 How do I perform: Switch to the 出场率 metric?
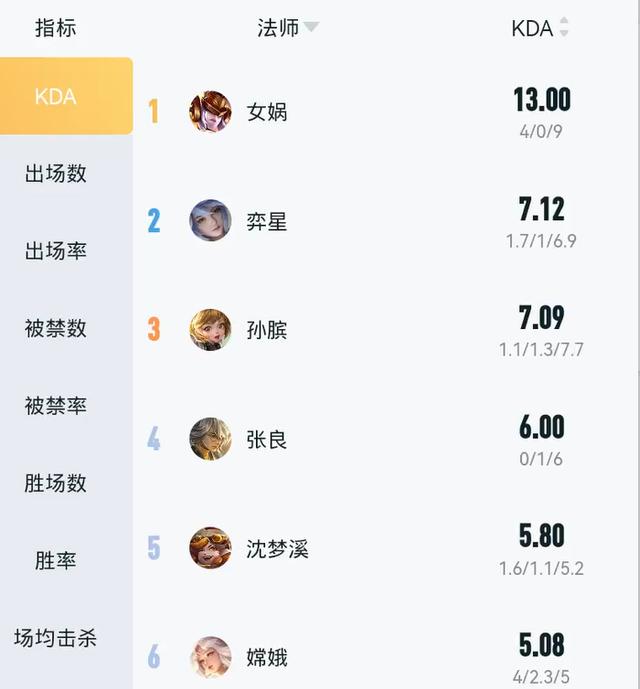point(56,251)
